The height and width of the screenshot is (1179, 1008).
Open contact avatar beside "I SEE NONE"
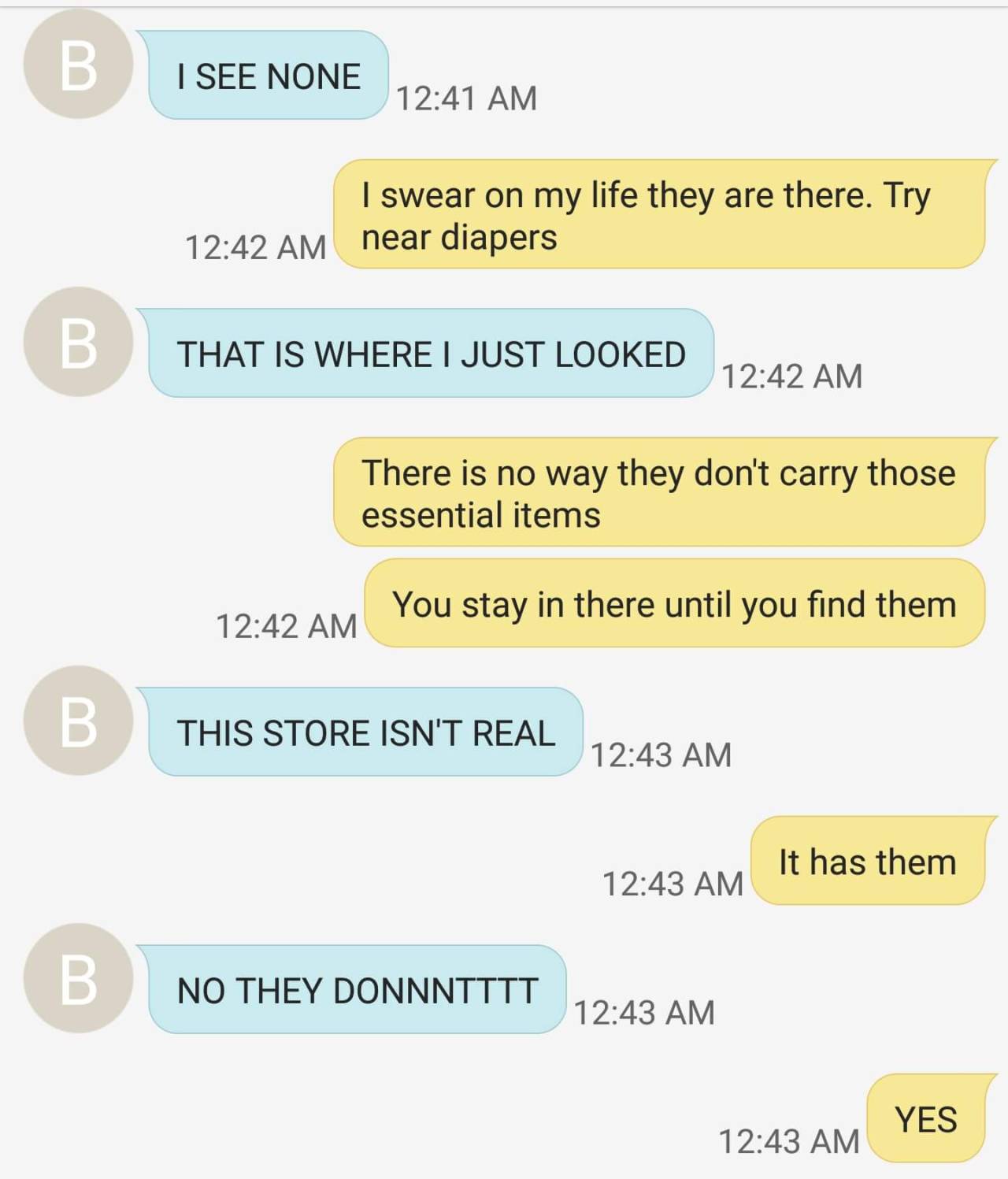[x=78, y=65]
